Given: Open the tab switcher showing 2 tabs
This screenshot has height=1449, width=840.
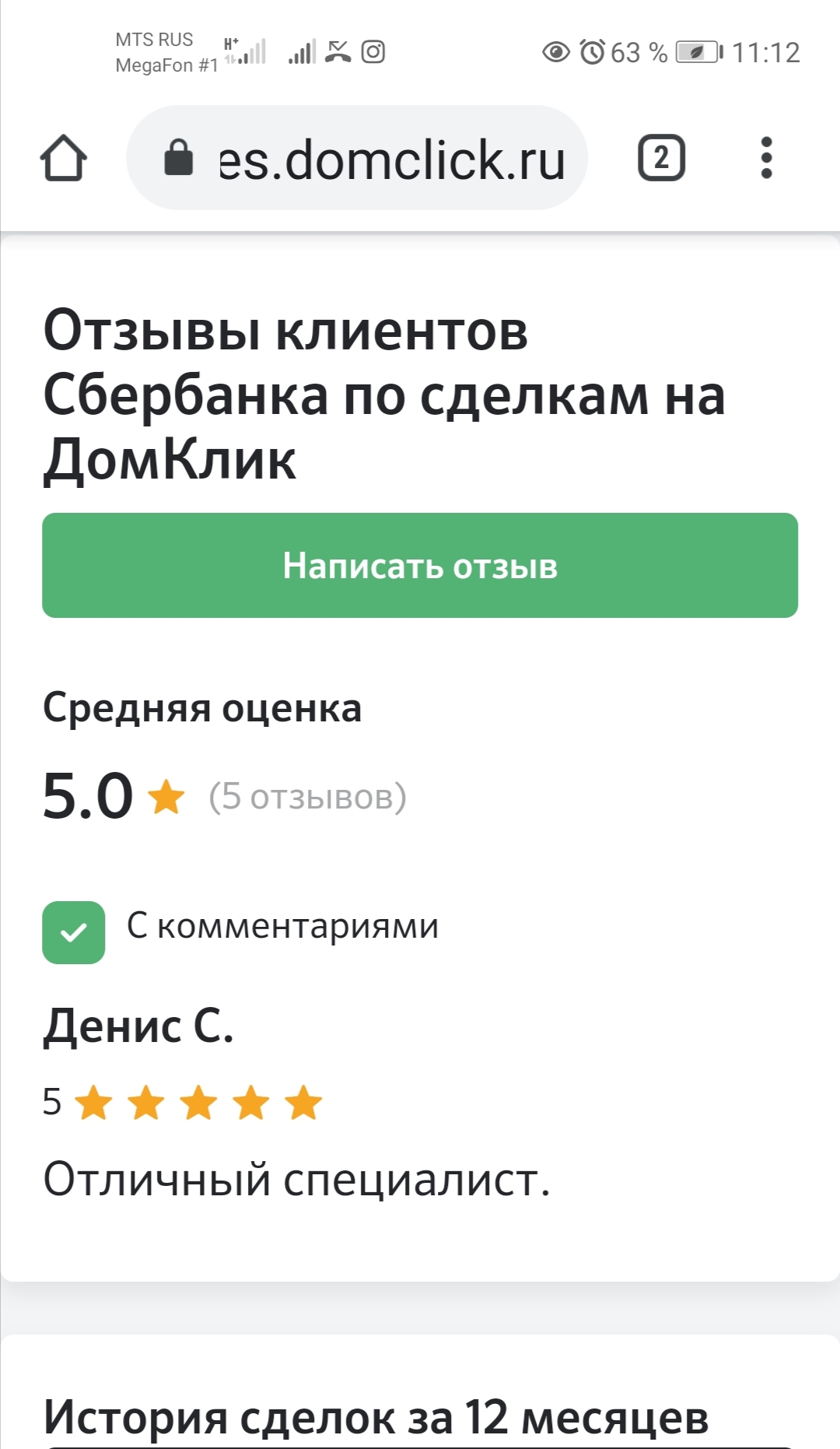Looking at the screenshot, I should [x=661, y=158].
